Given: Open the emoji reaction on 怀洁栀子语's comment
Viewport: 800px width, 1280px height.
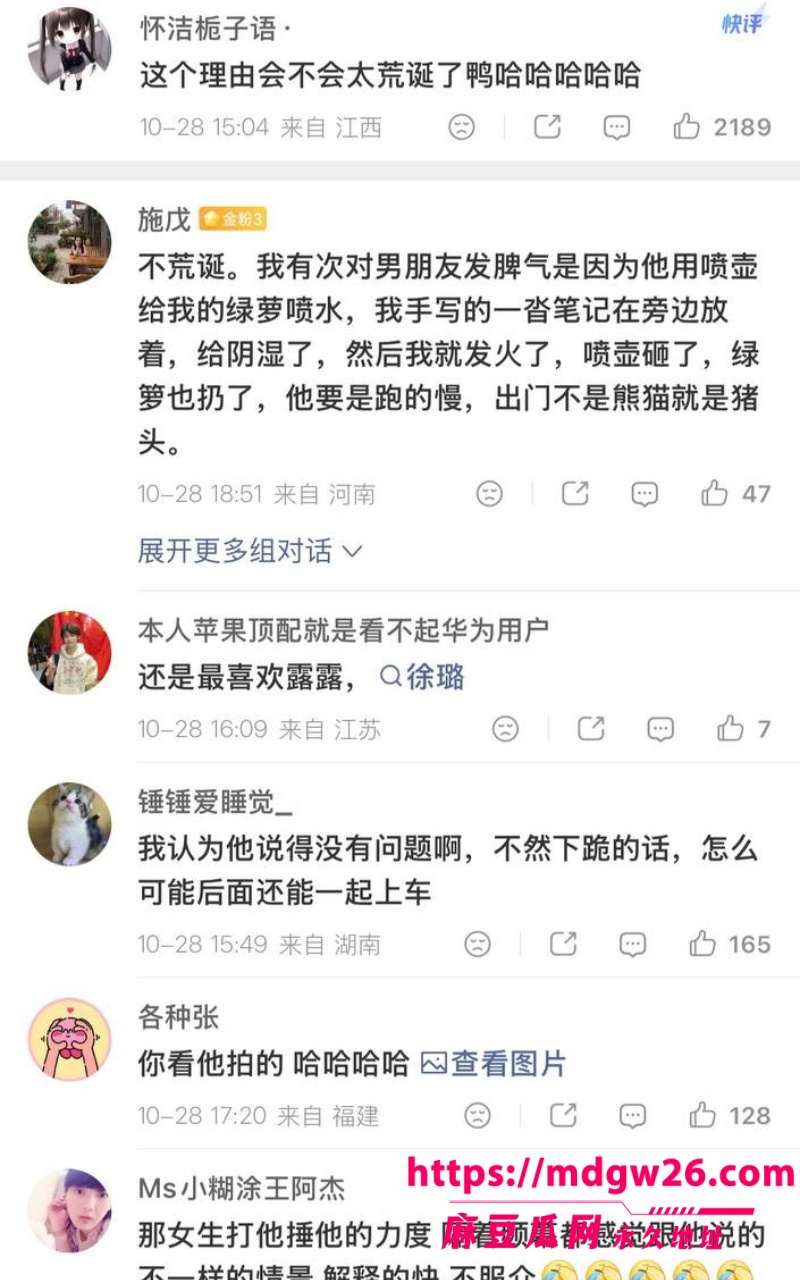Looking at the screenshot, I should coord(461,127).
